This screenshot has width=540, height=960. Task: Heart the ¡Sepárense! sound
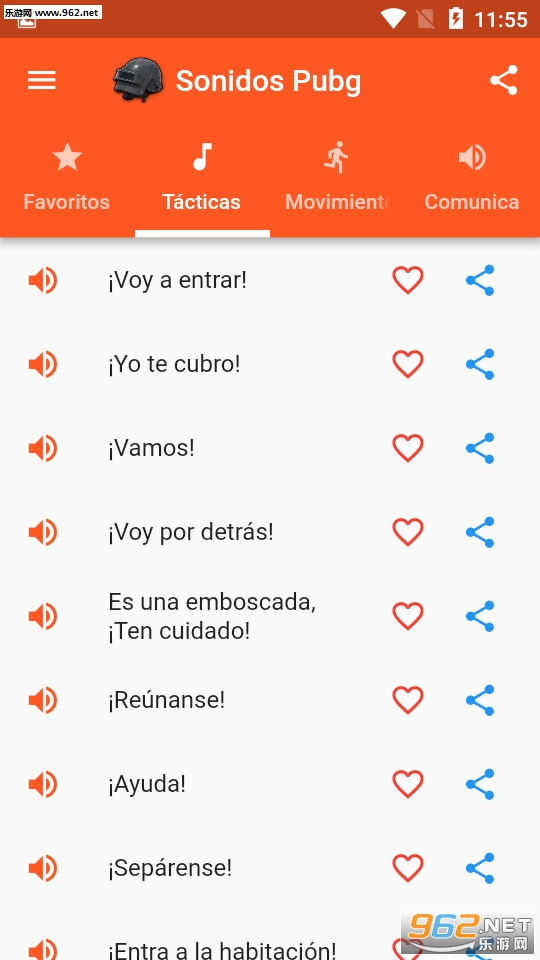[408, 868]
